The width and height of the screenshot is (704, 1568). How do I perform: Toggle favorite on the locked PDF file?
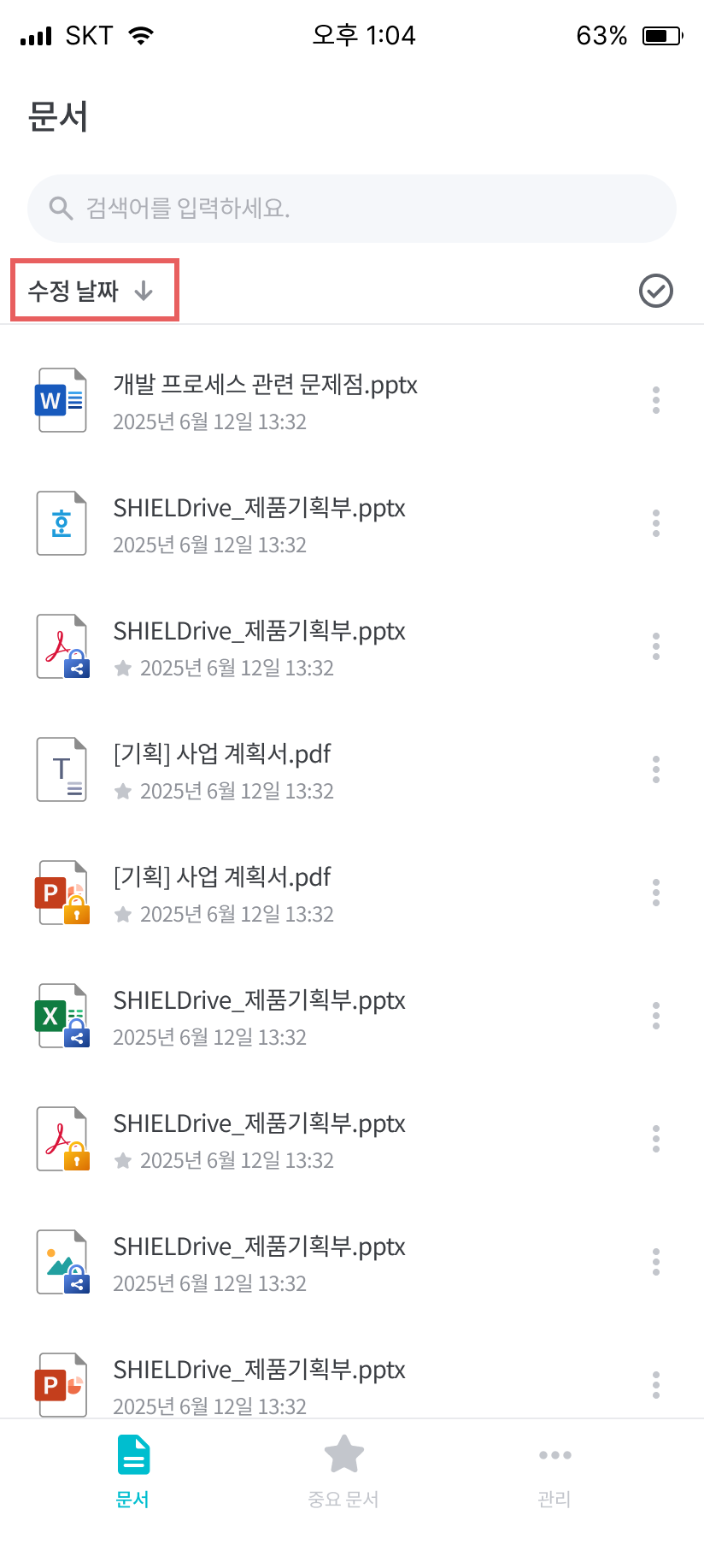(122, 1160)
